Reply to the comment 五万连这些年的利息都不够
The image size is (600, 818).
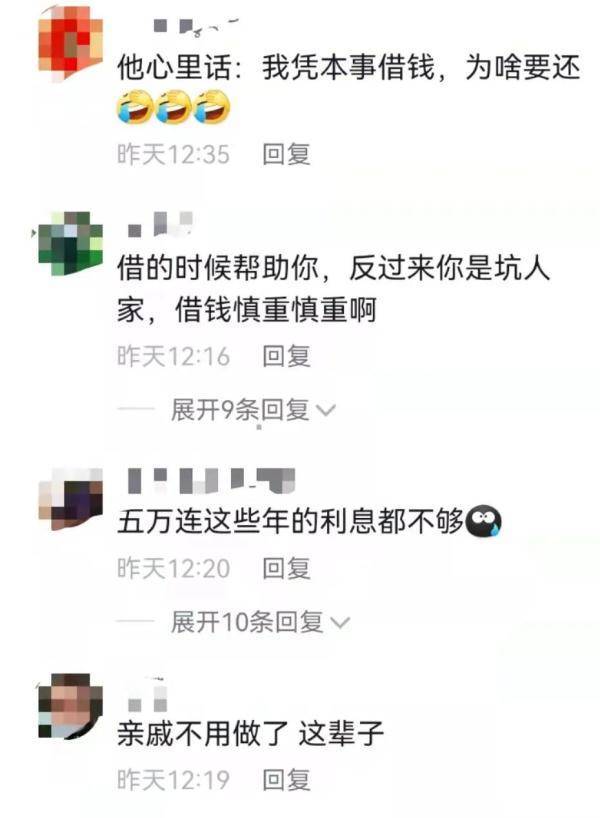coord(286,568)
